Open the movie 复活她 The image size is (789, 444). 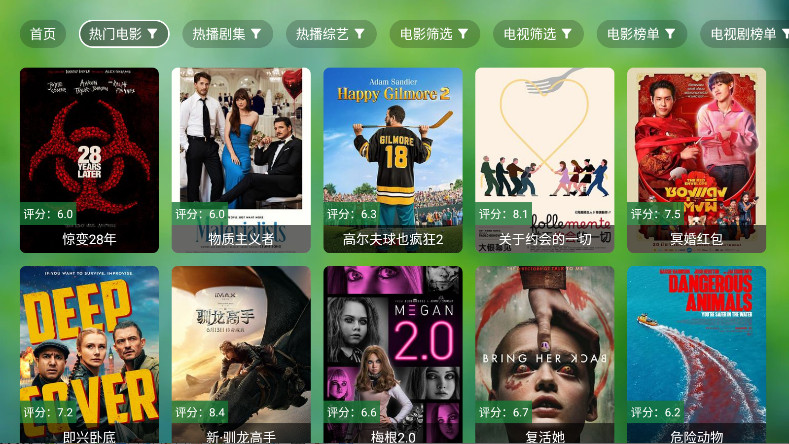[545, 355]
